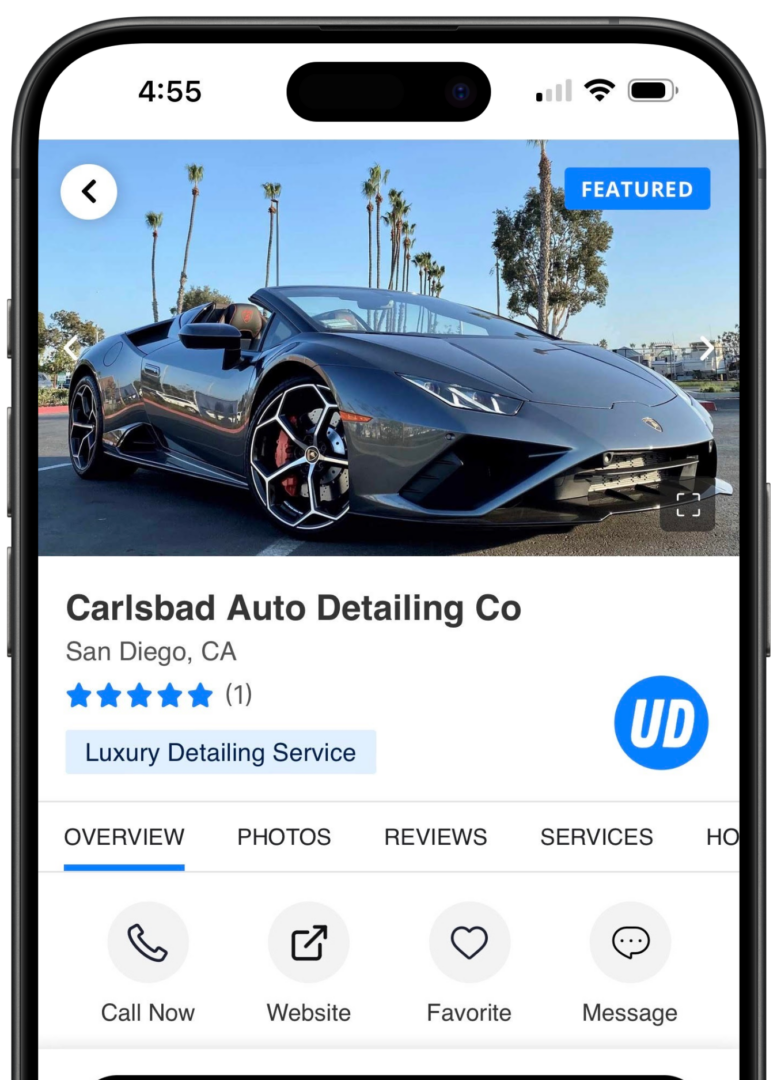Tap the Luxury Detailing Service chip
This screenshot has height=1080, width=777.
(221, 752)
